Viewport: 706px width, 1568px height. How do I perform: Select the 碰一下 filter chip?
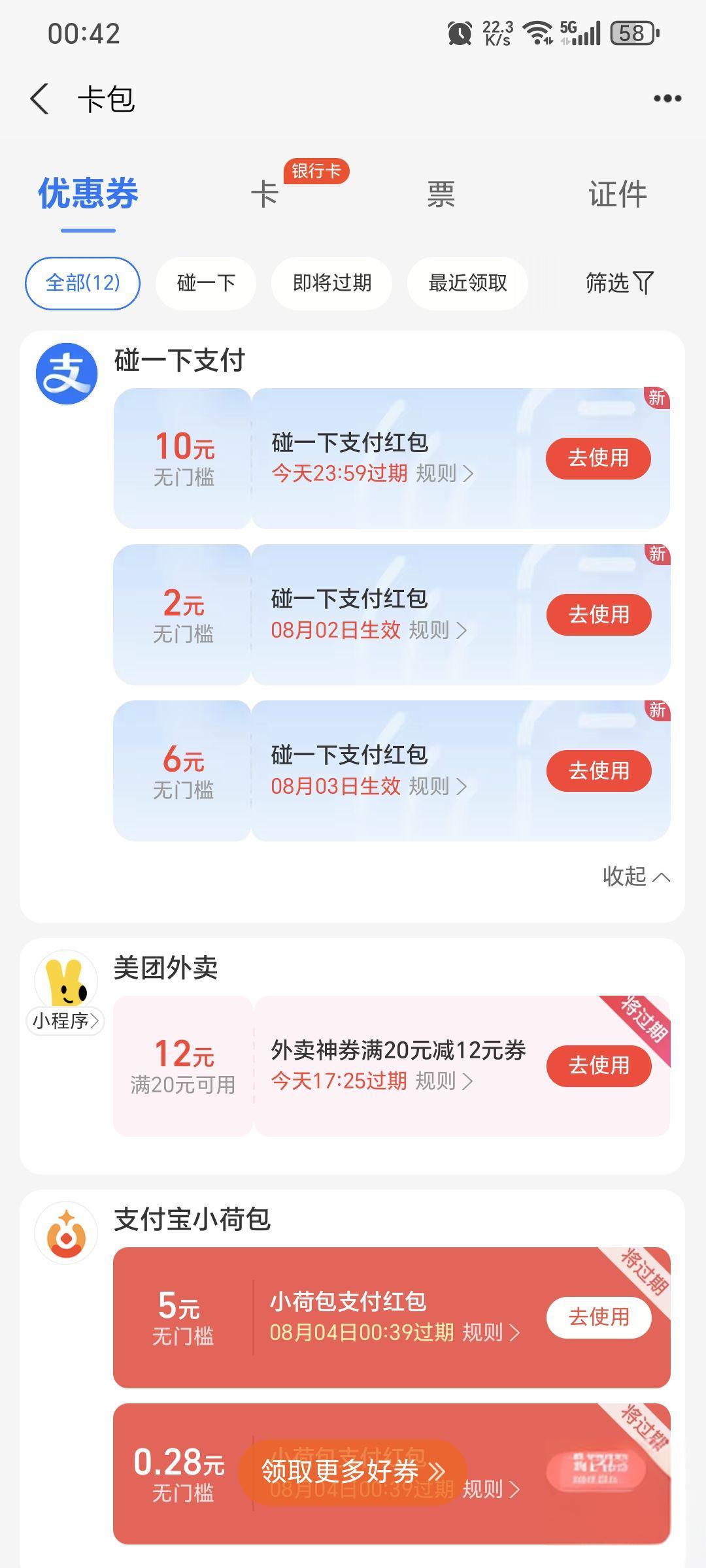[206, 283]
